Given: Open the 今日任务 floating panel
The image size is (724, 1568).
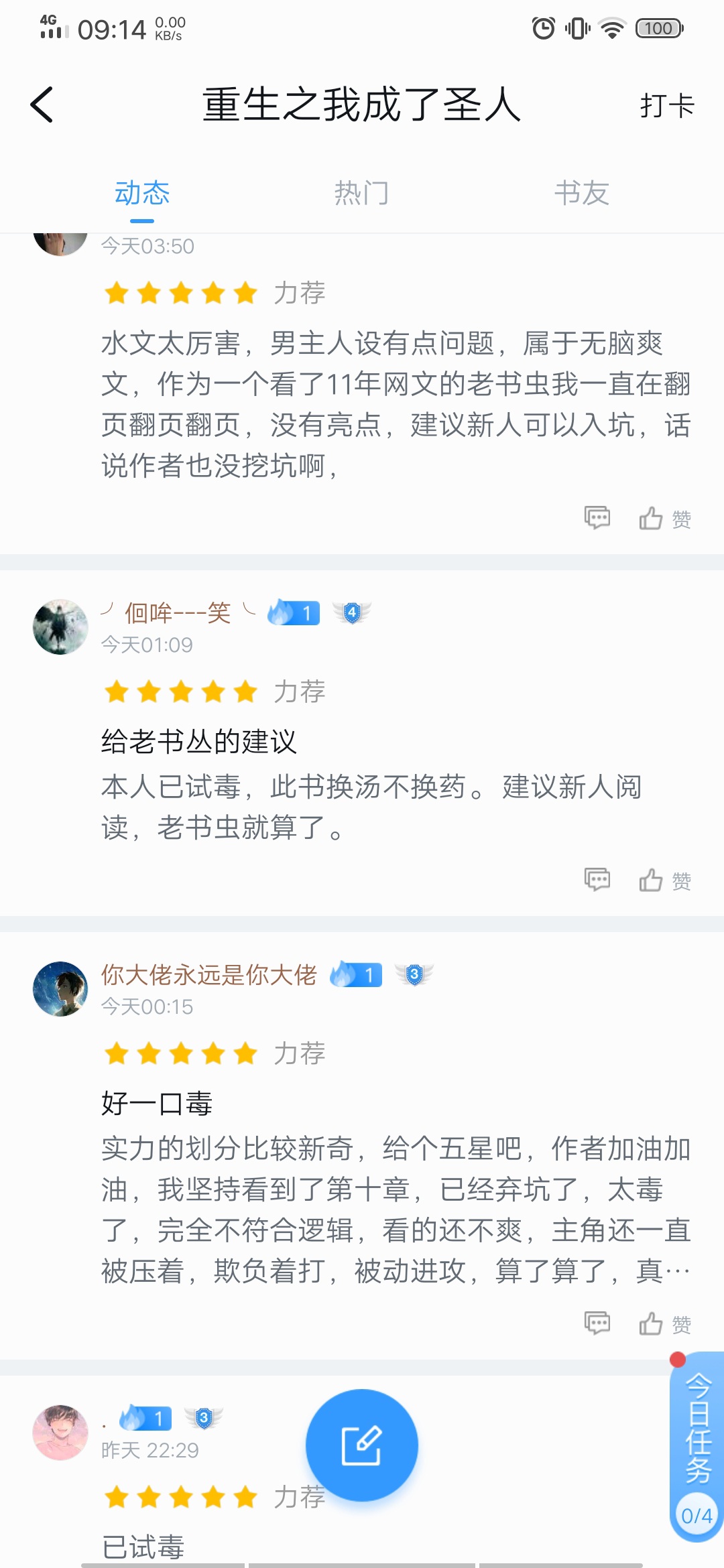Looking at the screenshot, I should coord(697,1447).
